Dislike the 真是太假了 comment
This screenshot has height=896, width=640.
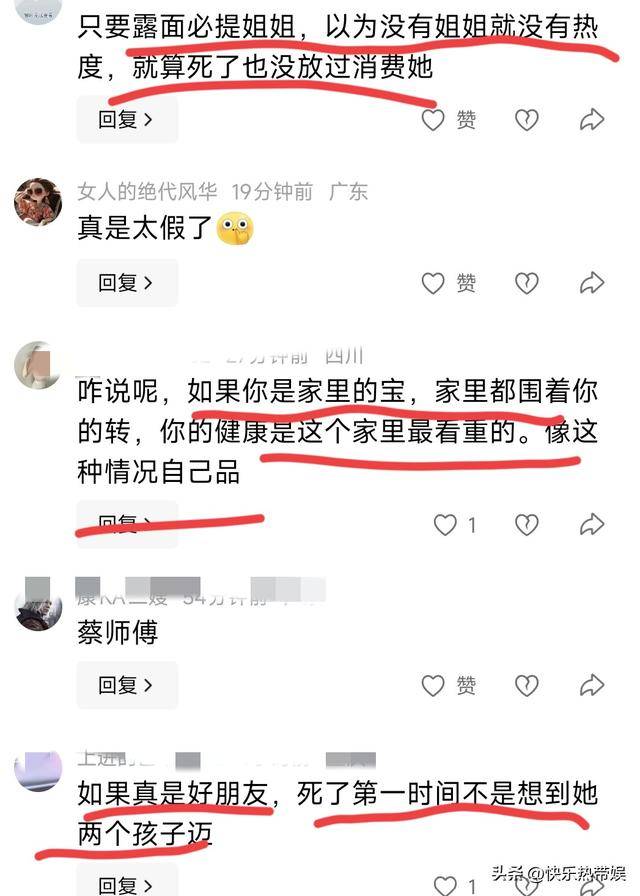526,283
